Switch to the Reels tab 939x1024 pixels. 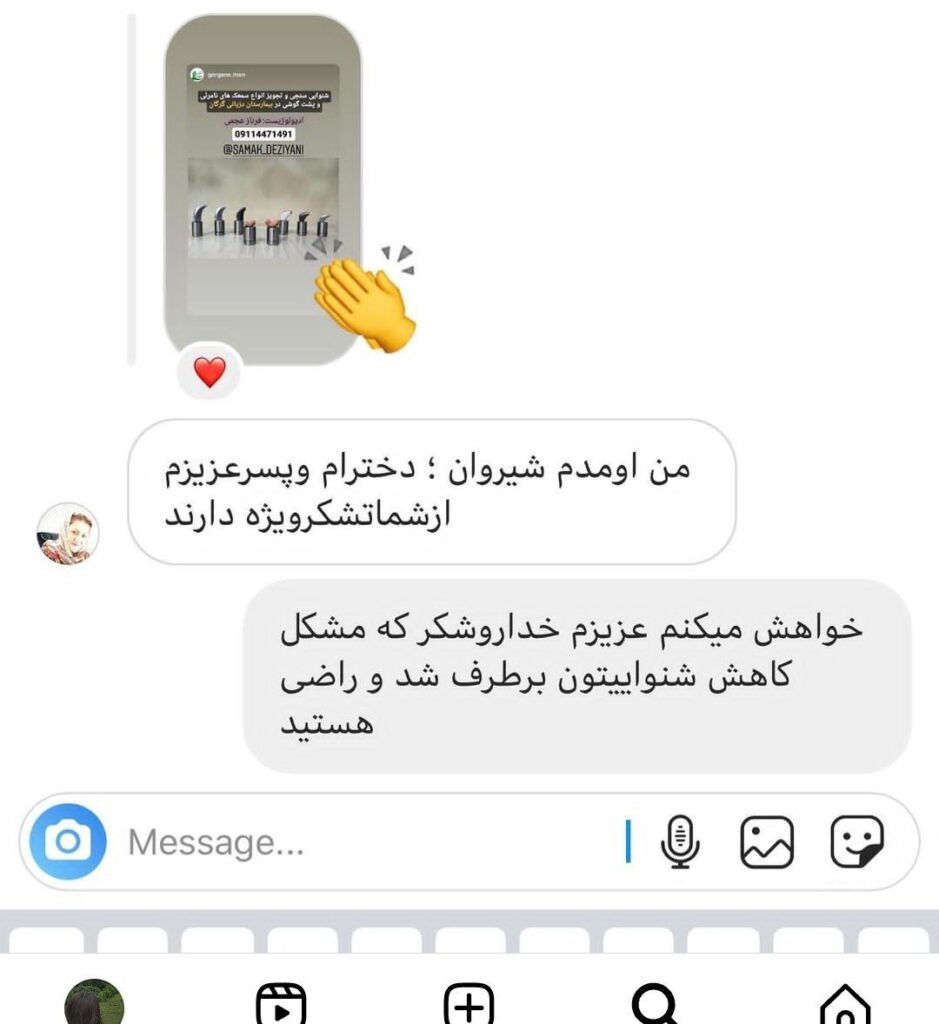pyautogui.click(x=281, y=1003)
